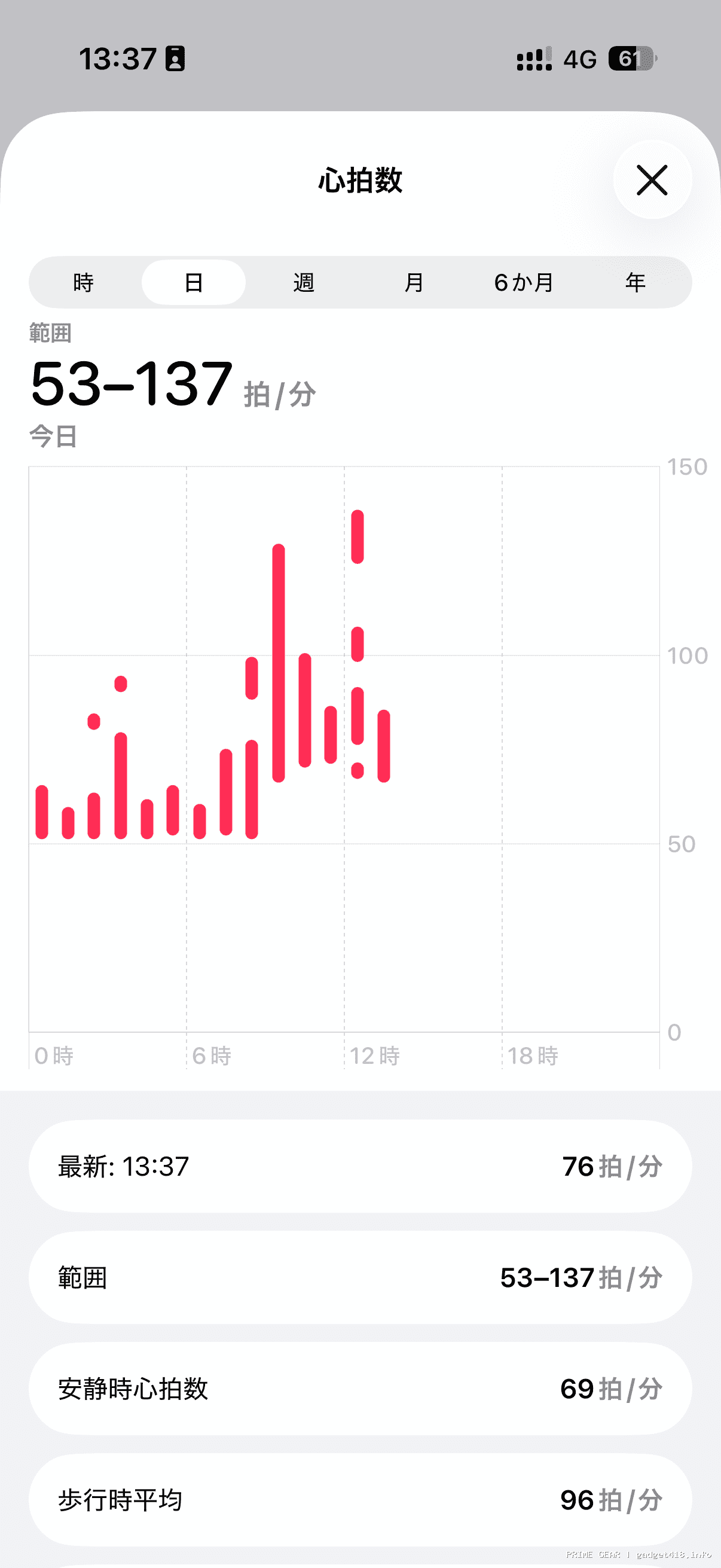Show the 月 monthly view
This screenshot has width=721, height=1568.
(x=414, y=282)
